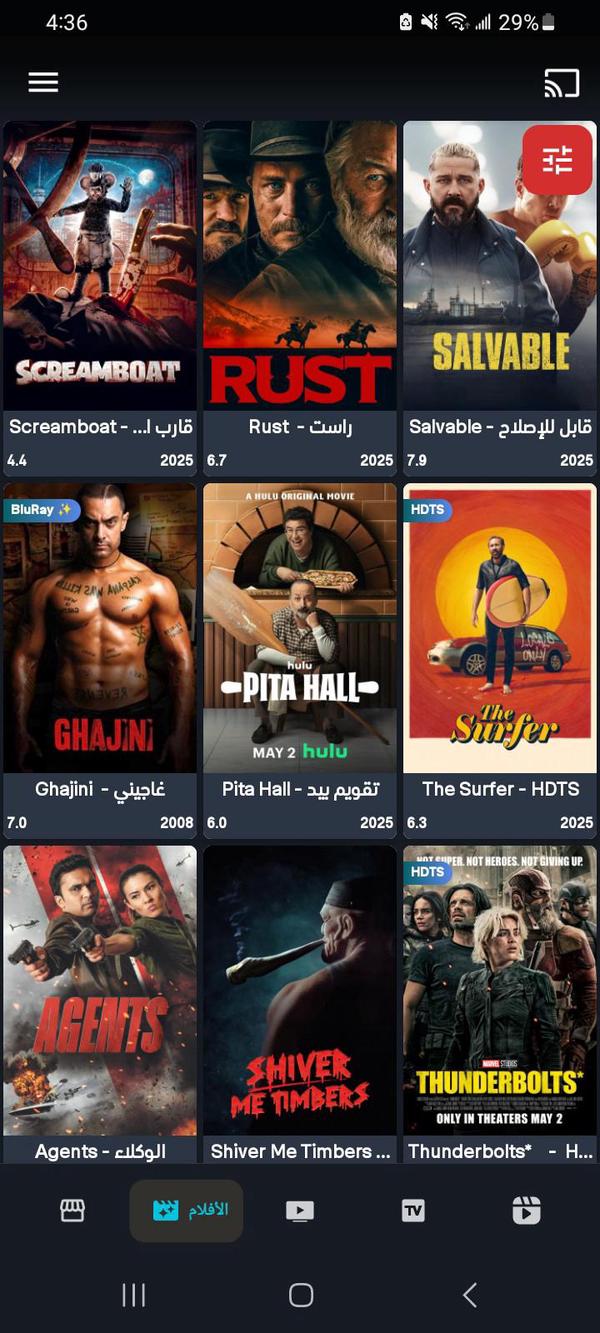
Task: Select the الأفلام movies tab
Action: [x=187, y=1211]
